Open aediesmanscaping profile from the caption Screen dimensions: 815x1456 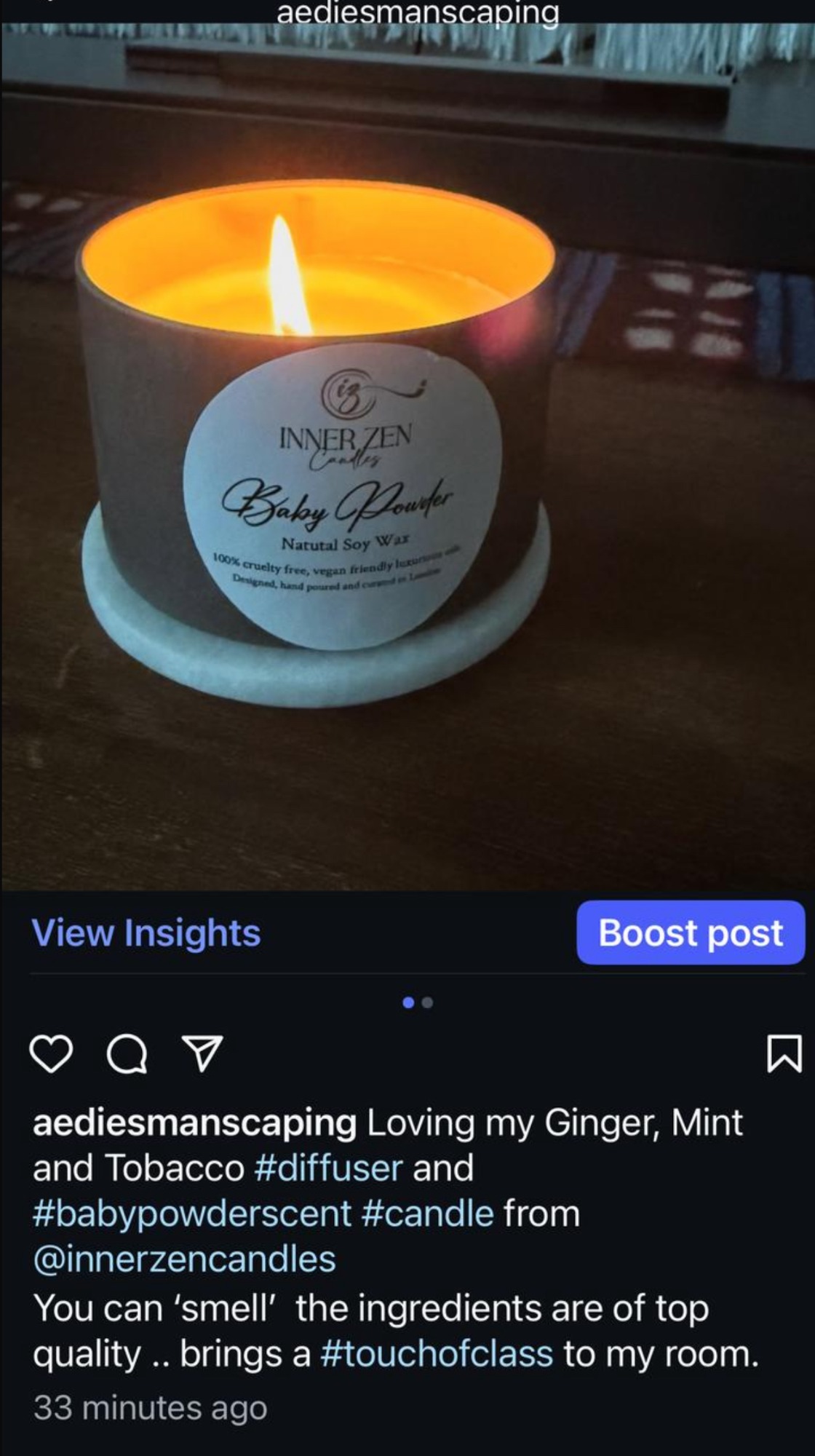click(x=195, y=1123)
